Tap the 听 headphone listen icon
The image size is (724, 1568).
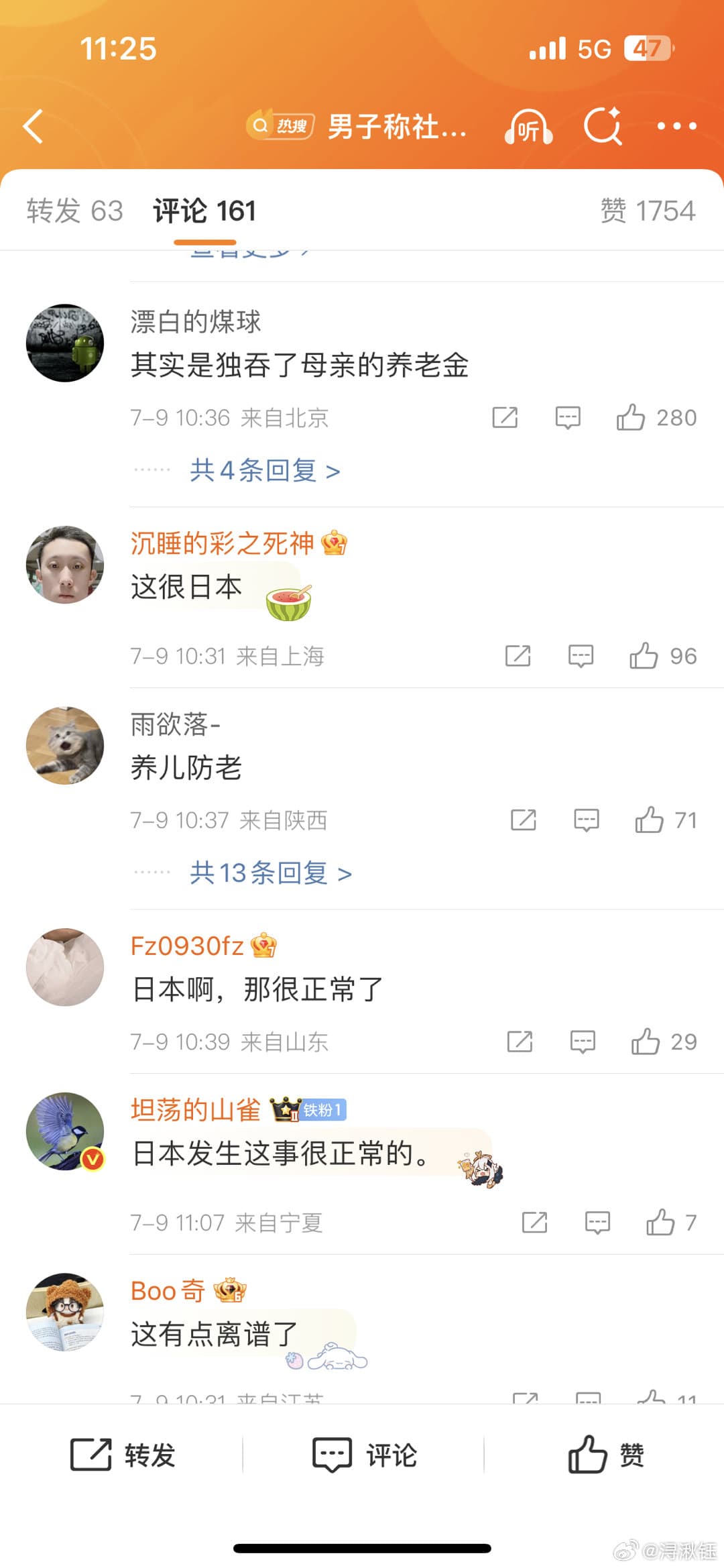tap(528, 126)
